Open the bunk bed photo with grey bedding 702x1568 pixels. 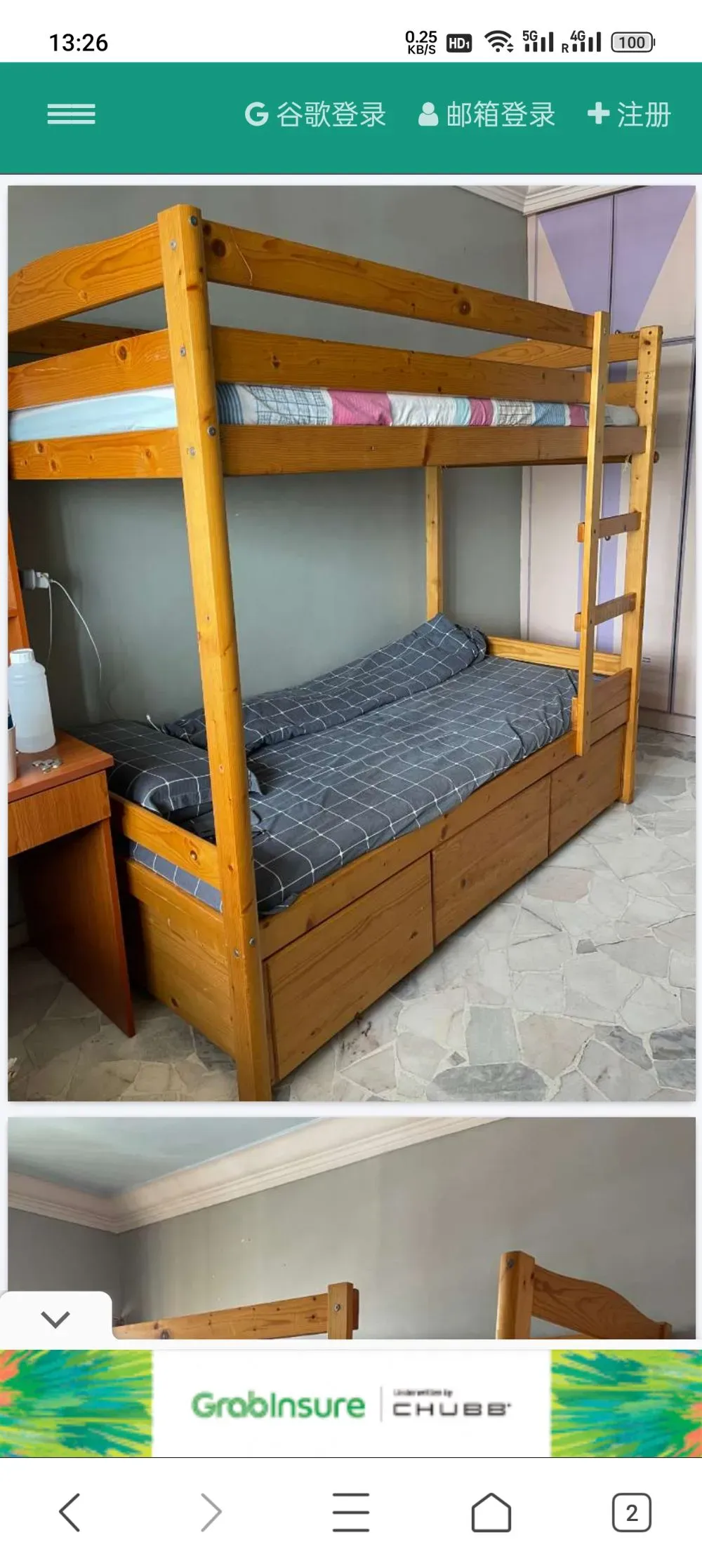[352, 643]
